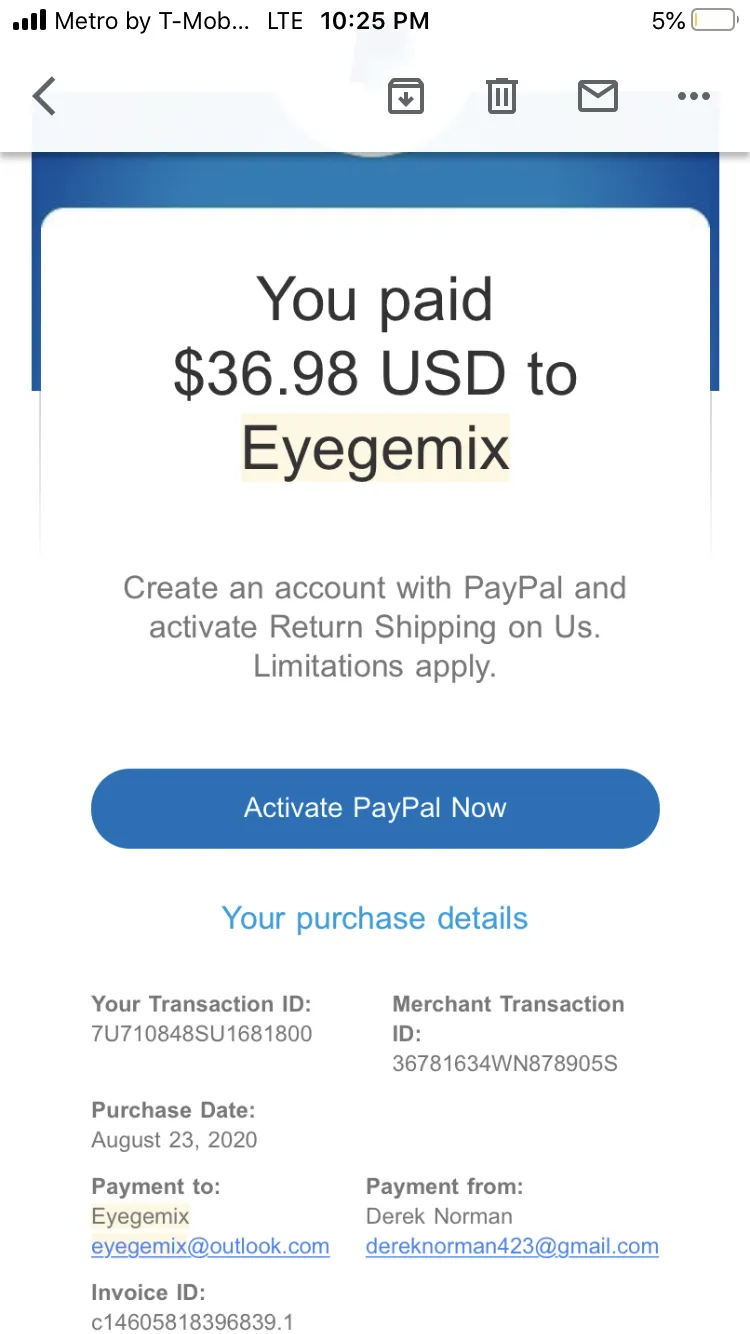The width and height of the screenshot is (750, 1334).
Task: Tap the Activate PayPal Now button
Action: click(x=375, y=808)
